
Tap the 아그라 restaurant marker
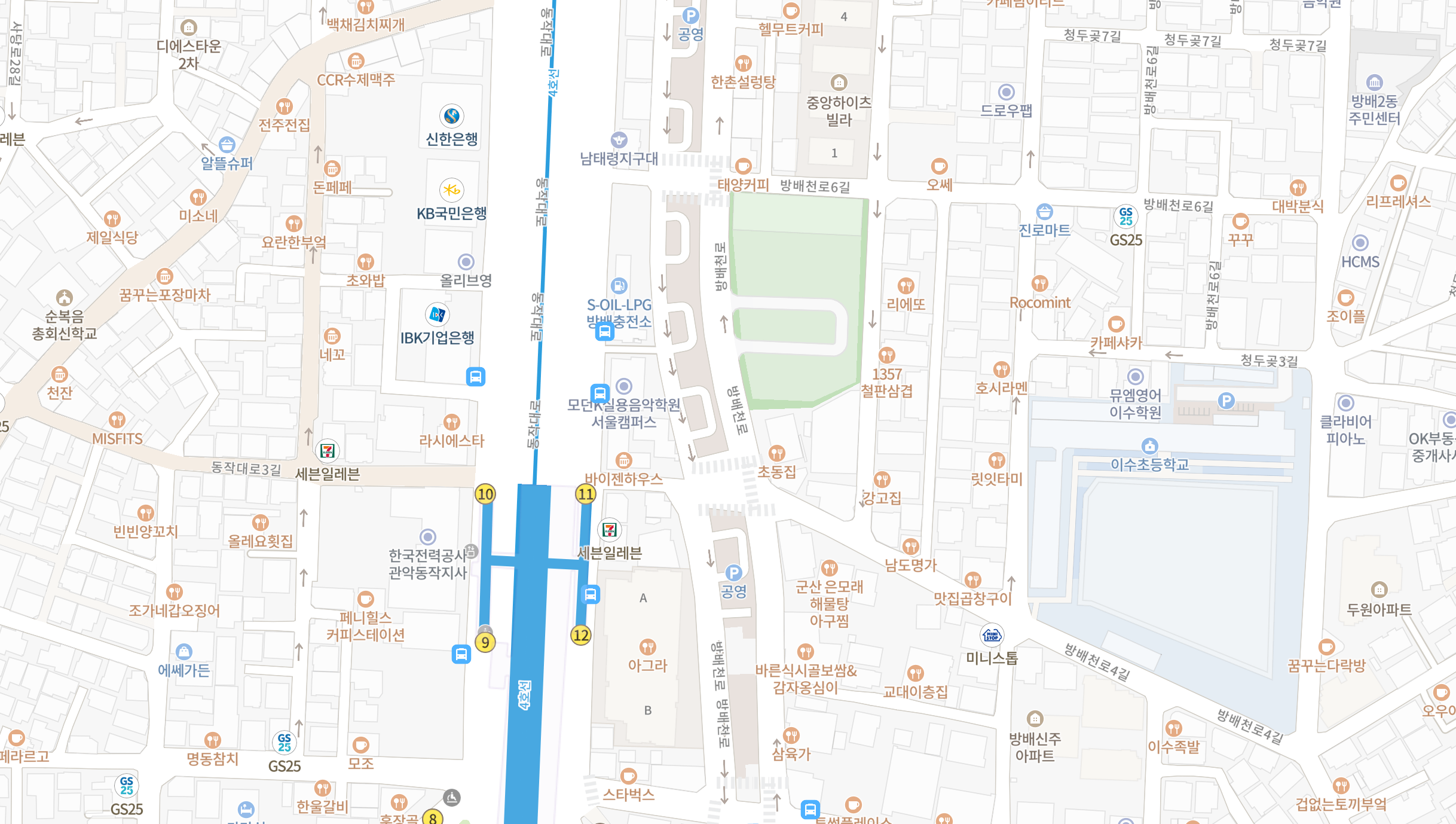point(648,647)
